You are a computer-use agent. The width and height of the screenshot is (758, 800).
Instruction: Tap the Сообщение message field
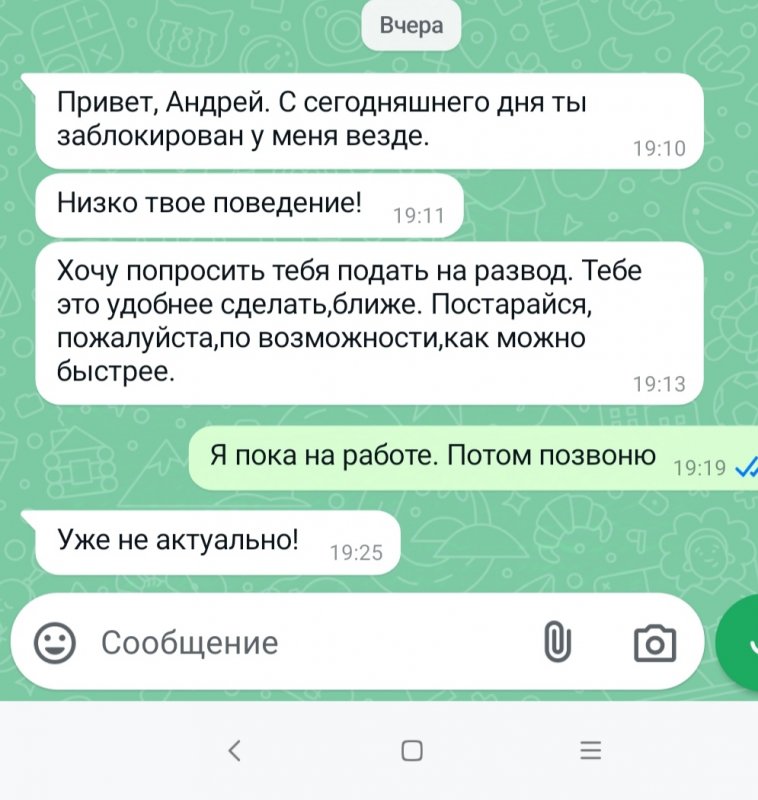point(306,642)
